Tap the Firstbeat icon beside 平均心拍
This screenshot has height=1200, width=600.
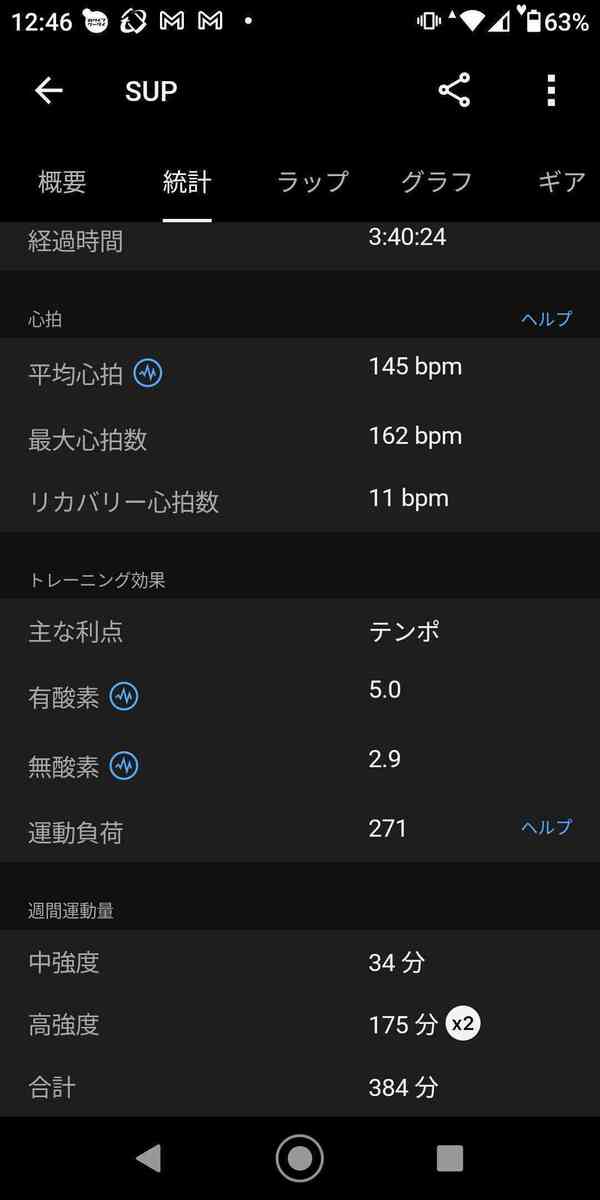(x=148, y=373)
